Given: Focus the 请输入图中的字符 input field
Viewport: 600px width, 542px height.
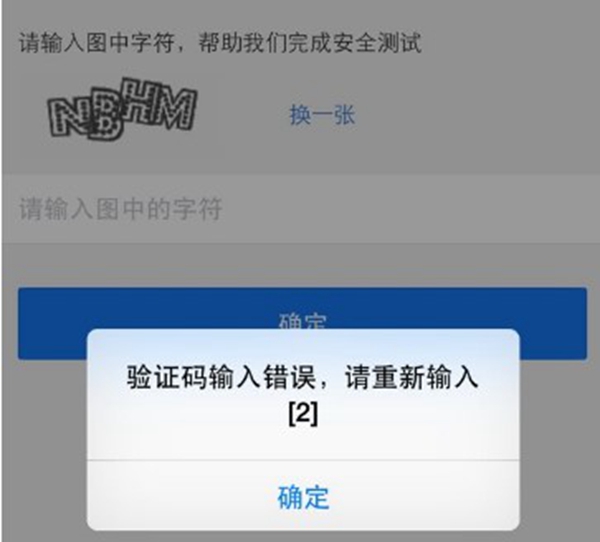Looking at the screenshot, I should tap(300, 209).
